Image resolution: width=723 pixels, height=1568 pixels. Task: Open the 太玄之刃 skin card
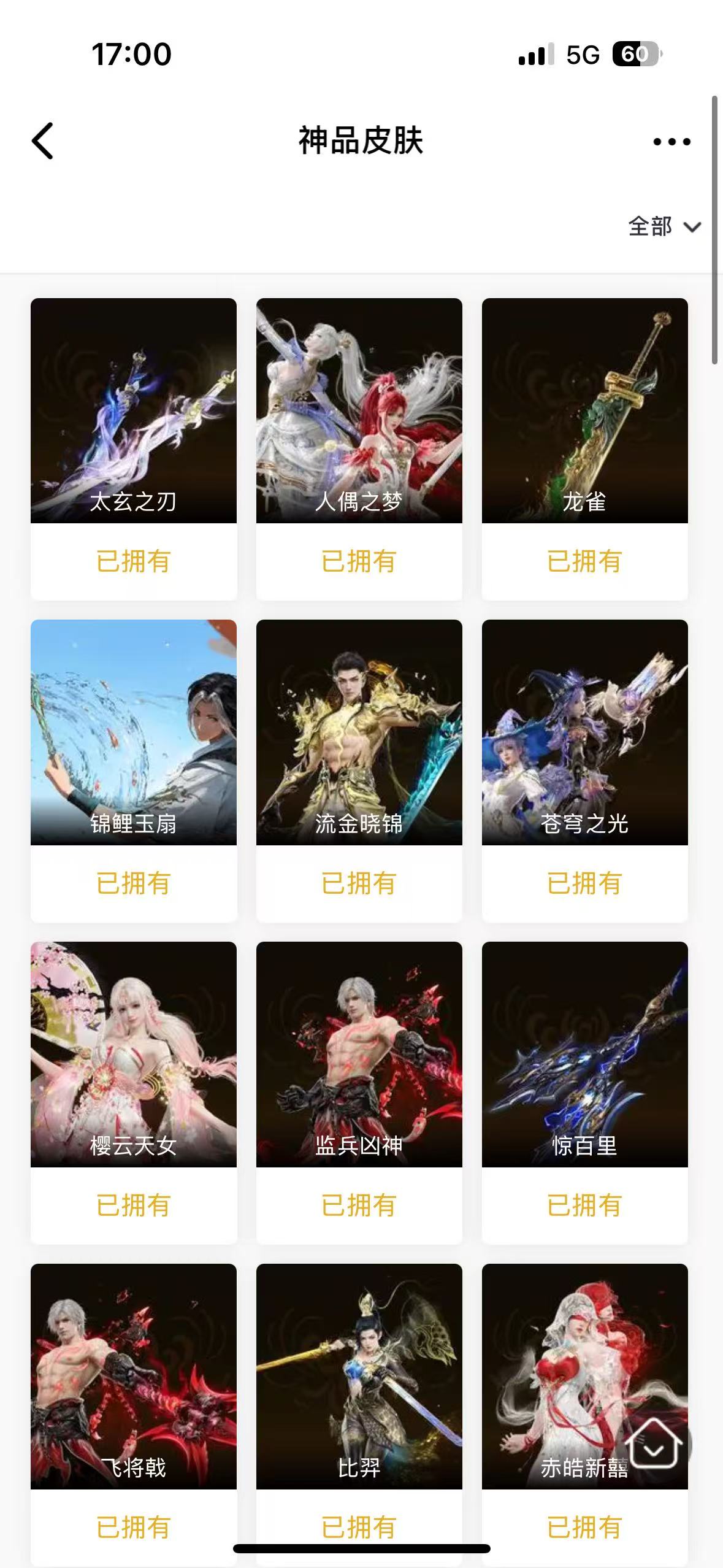(x=134, y=411)
